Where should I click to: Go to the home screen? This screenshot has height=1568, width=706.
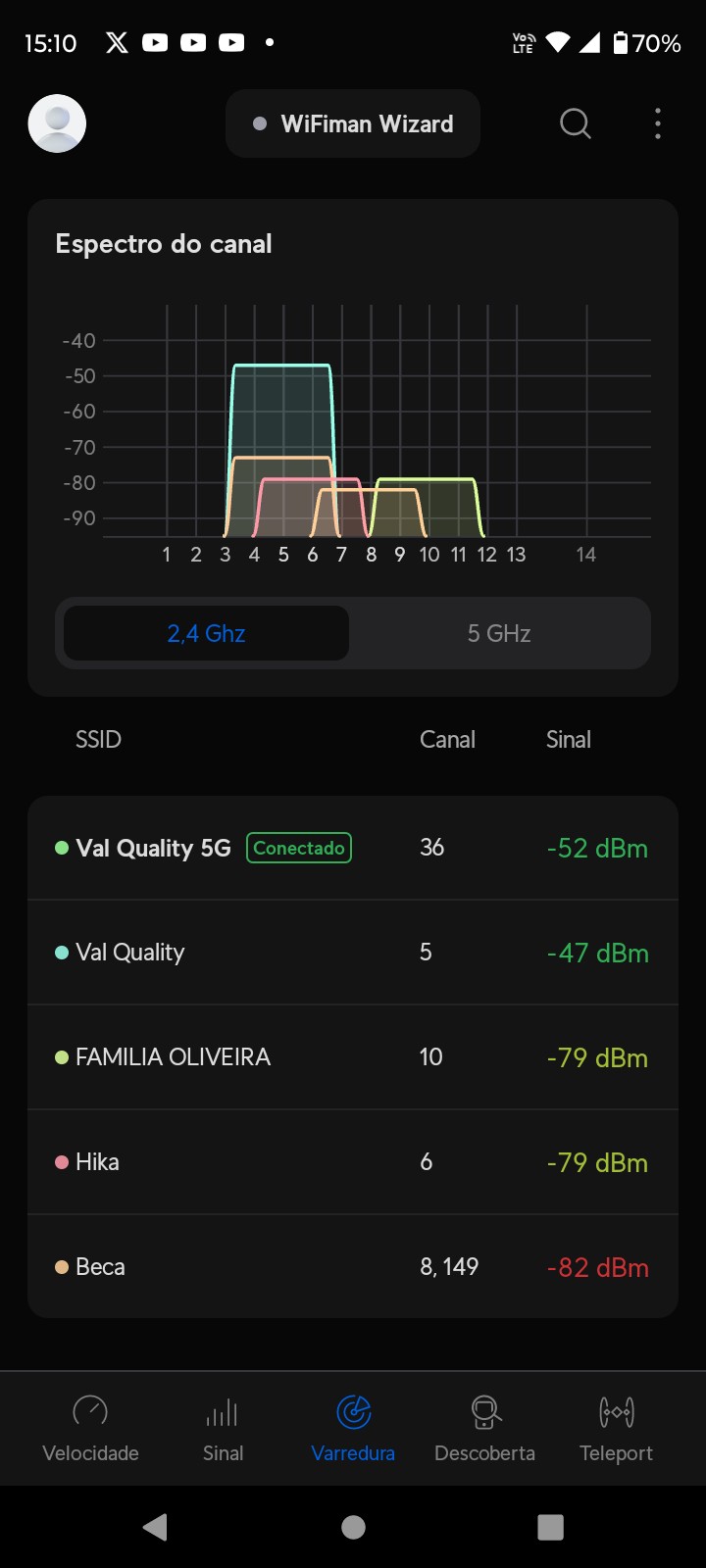(353, 1527)
